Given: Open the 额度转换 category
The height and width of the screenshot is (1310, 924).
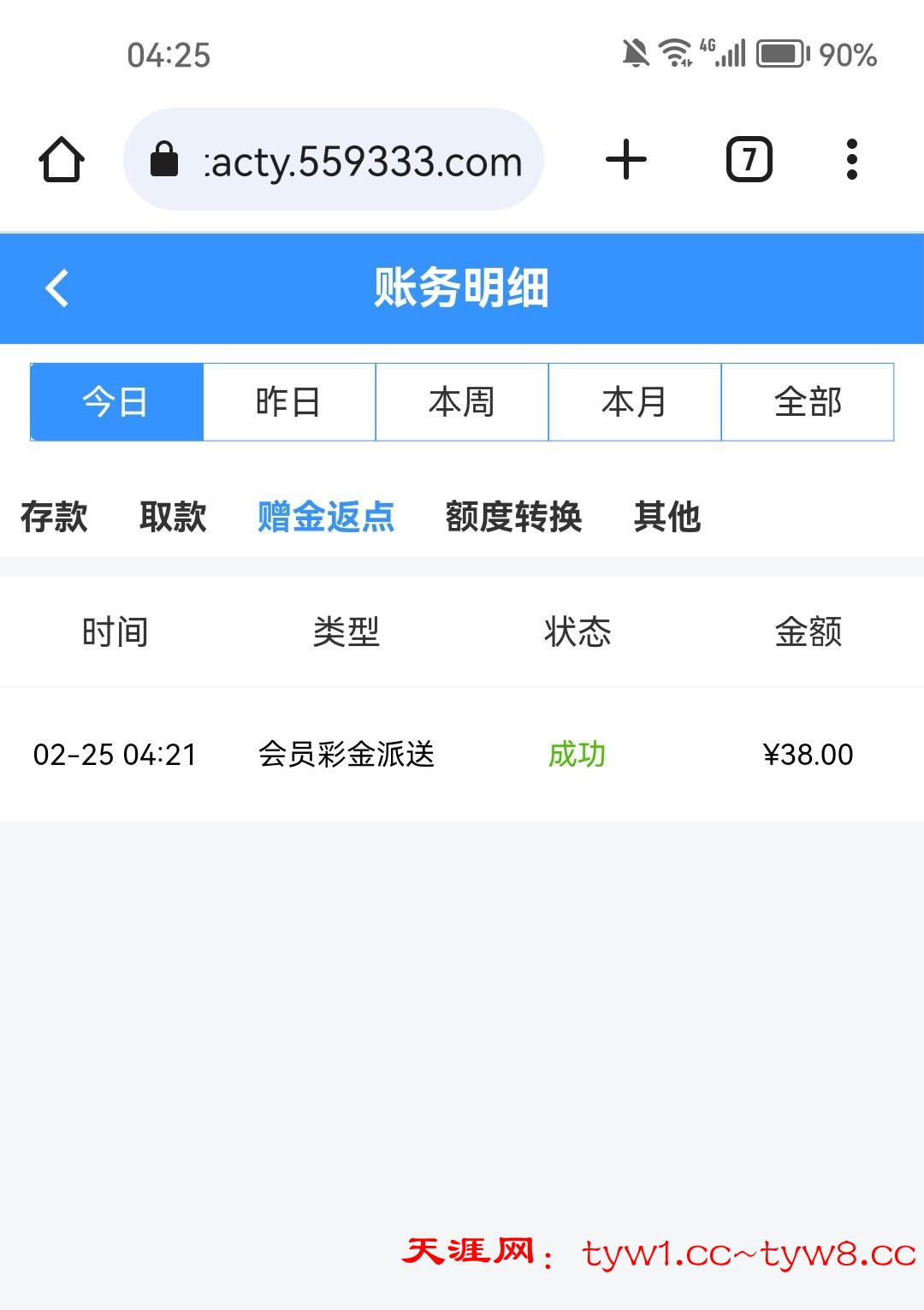Looking at the screenshot, I should coord(513,517).
